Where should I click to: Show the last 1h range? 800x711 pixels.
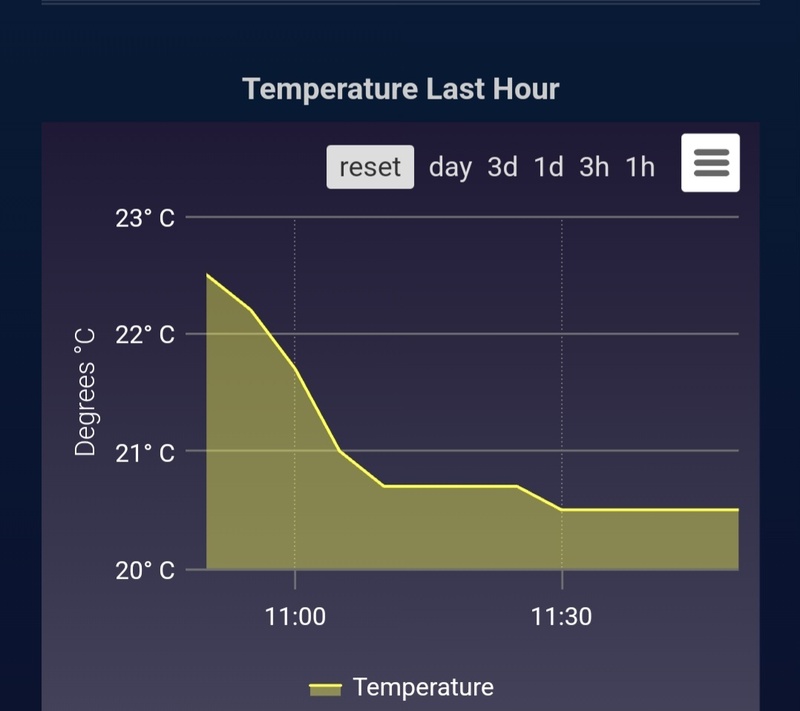click(x=640, y=167)
